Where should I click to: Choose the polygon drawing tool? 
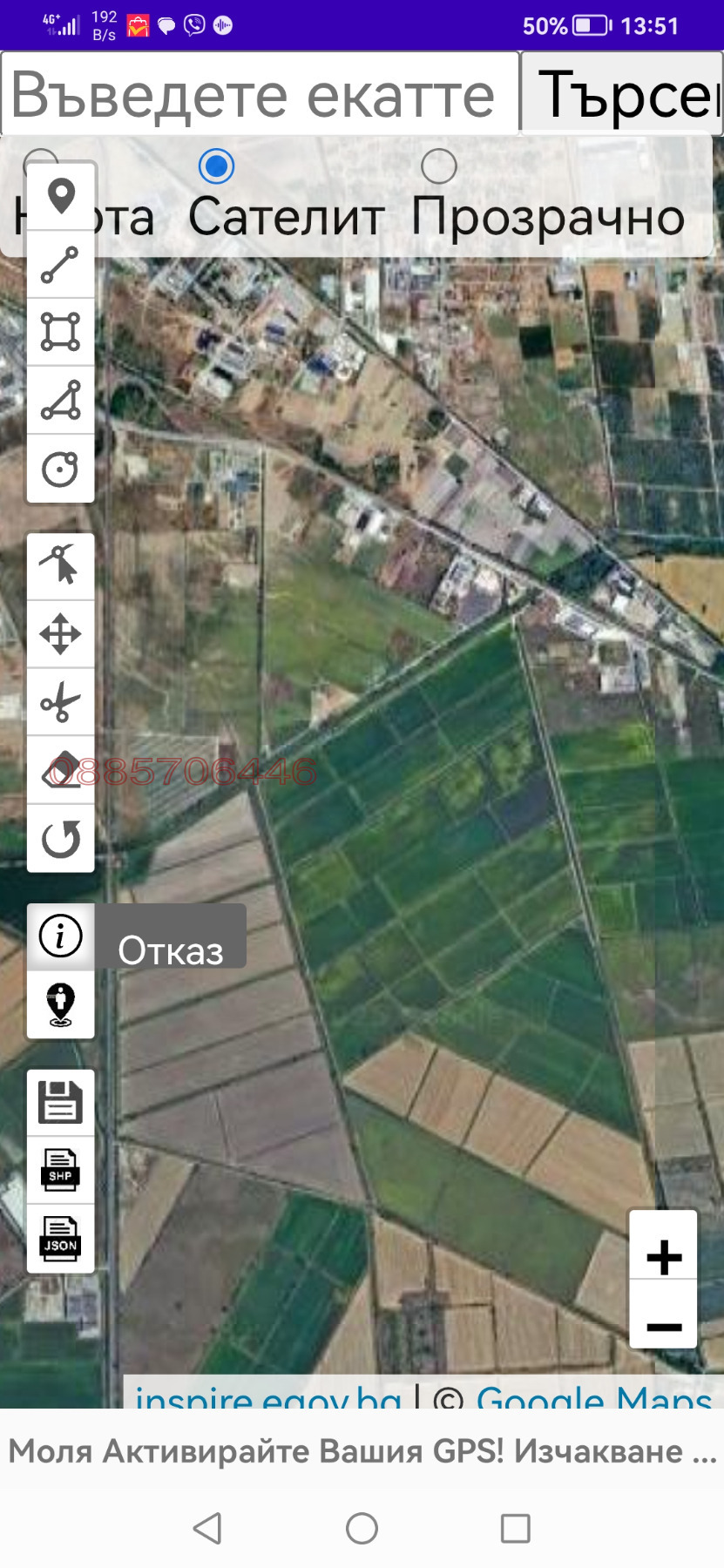coord(61,401)
